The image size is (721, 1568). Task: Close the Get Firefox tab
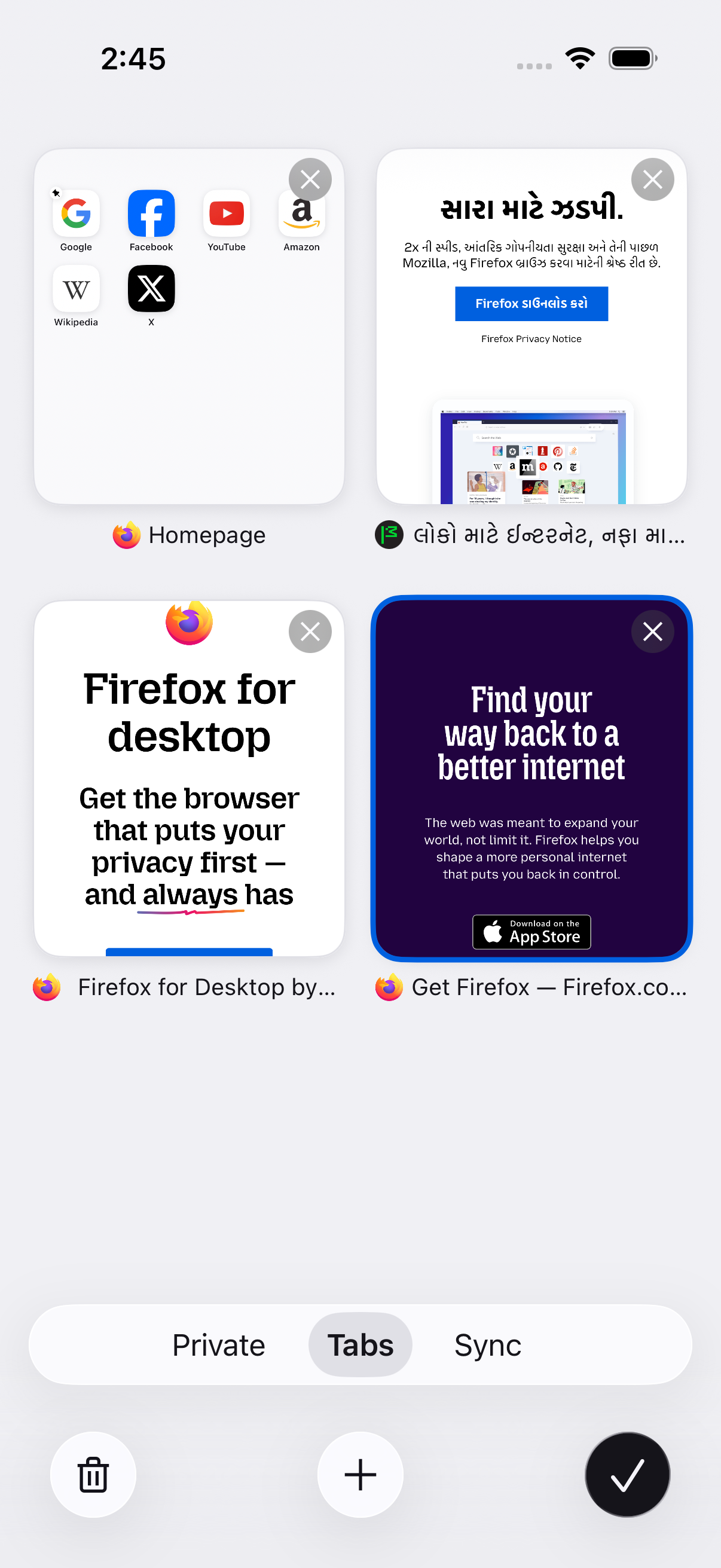(x=652, y=632)
